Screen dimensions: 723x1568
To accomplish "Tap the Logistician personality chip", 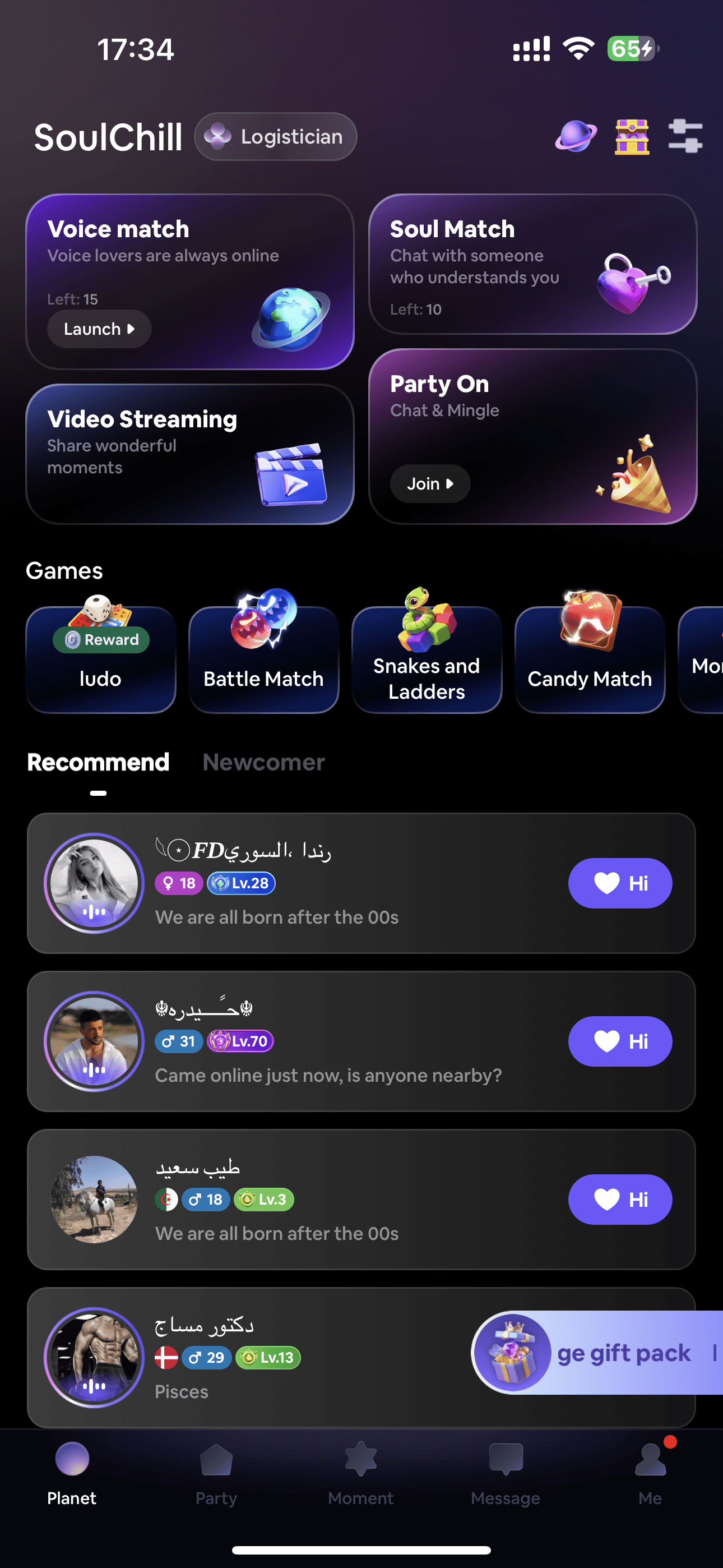I will 276,136.
